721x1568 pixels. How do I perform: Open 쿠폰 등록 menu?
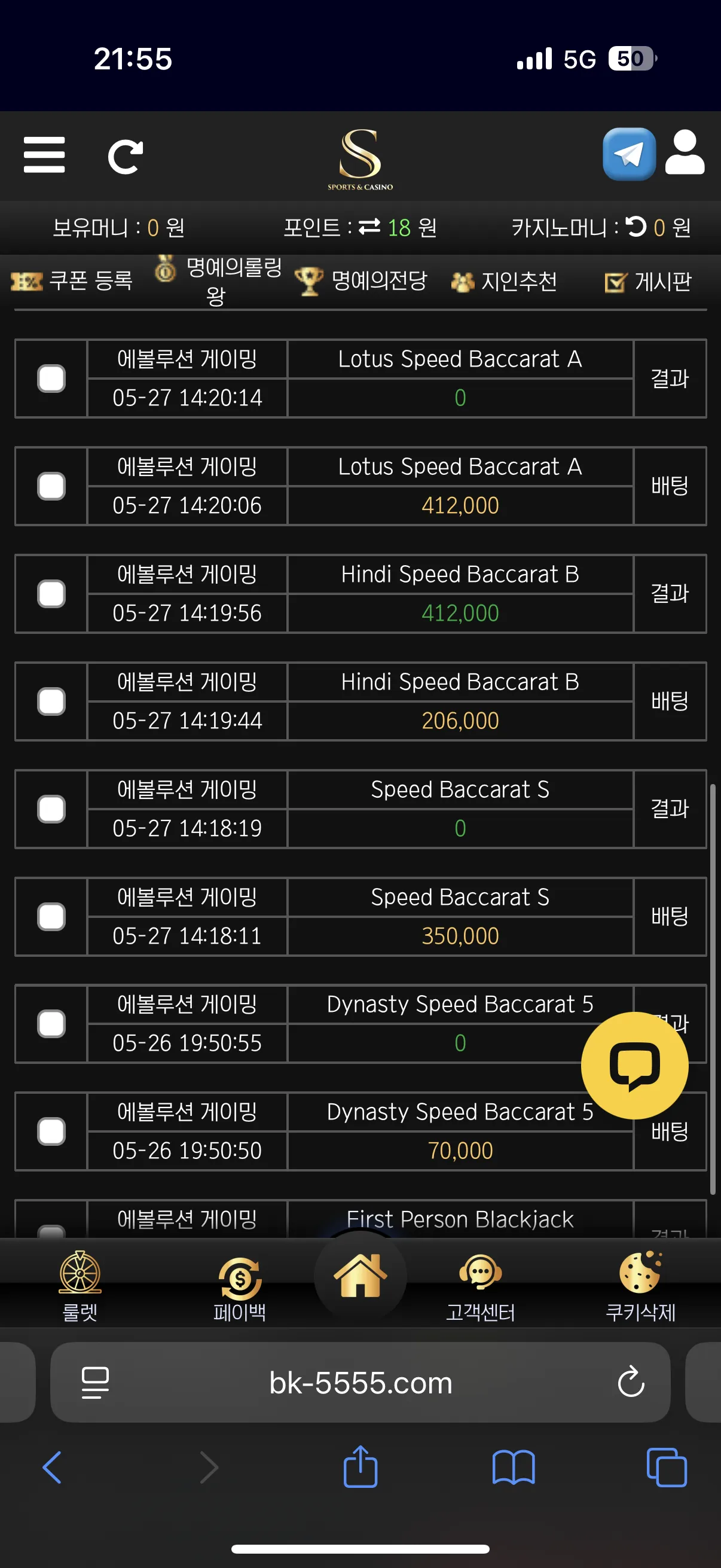[72, 280]
